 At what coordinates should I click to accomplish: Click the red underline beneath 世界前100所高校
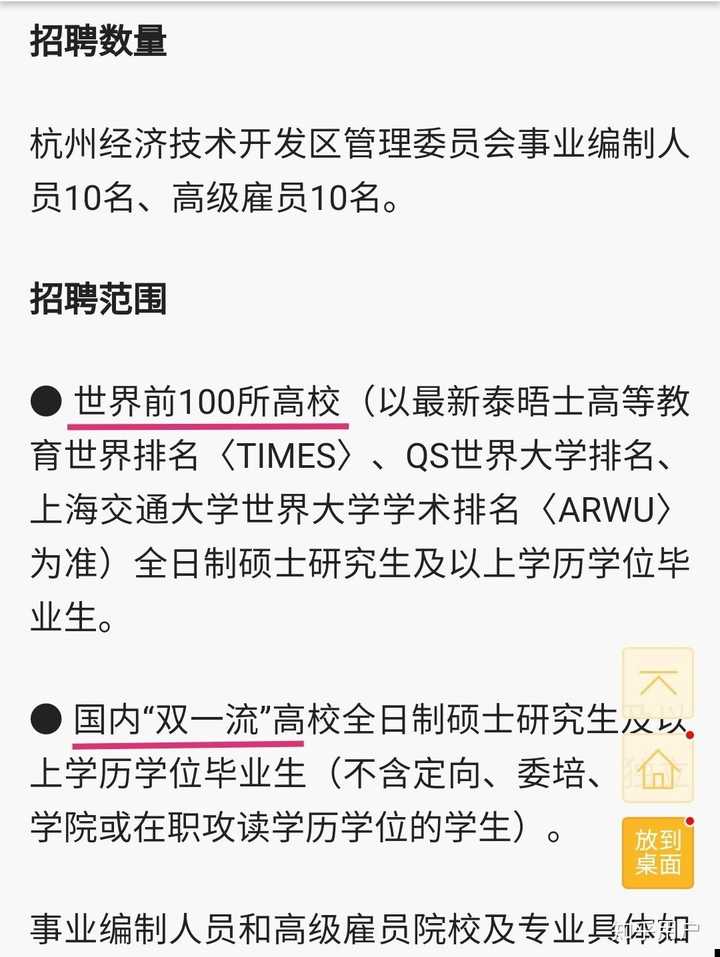[210, 423]
